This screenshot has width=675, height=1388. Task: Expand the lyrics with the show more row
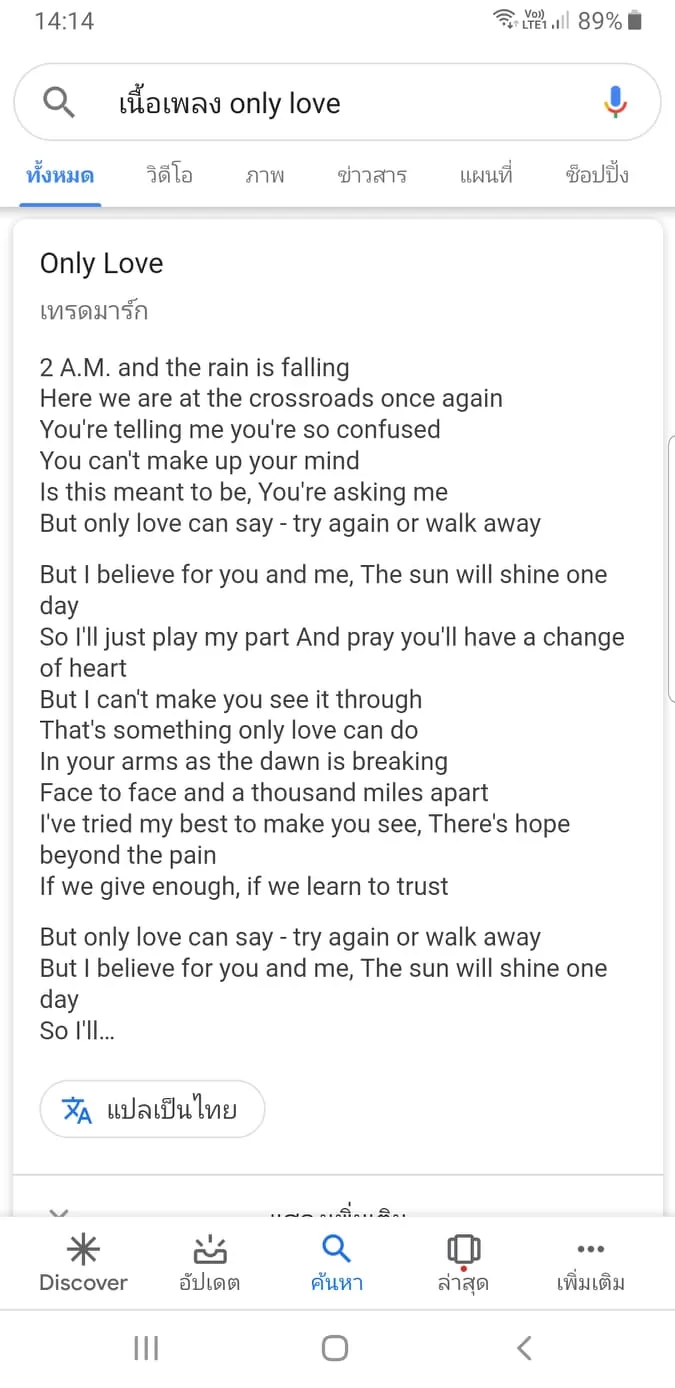(338, 1207)
